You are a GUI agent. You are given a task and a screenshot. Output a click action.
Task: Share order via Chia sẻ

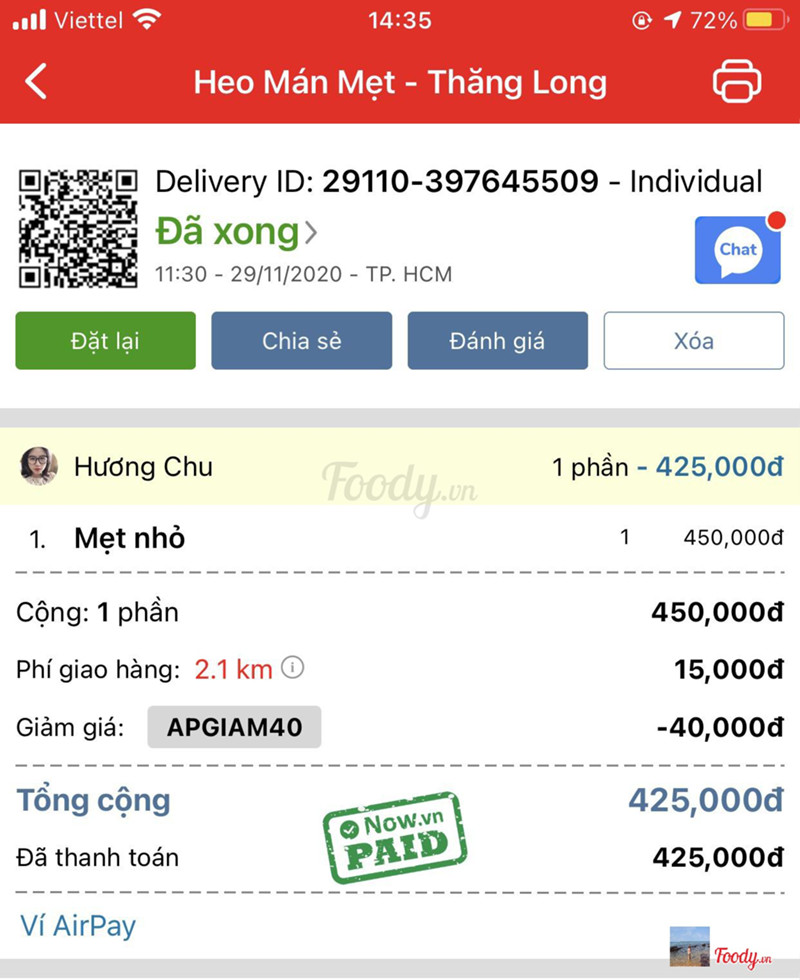coord(301,341)
